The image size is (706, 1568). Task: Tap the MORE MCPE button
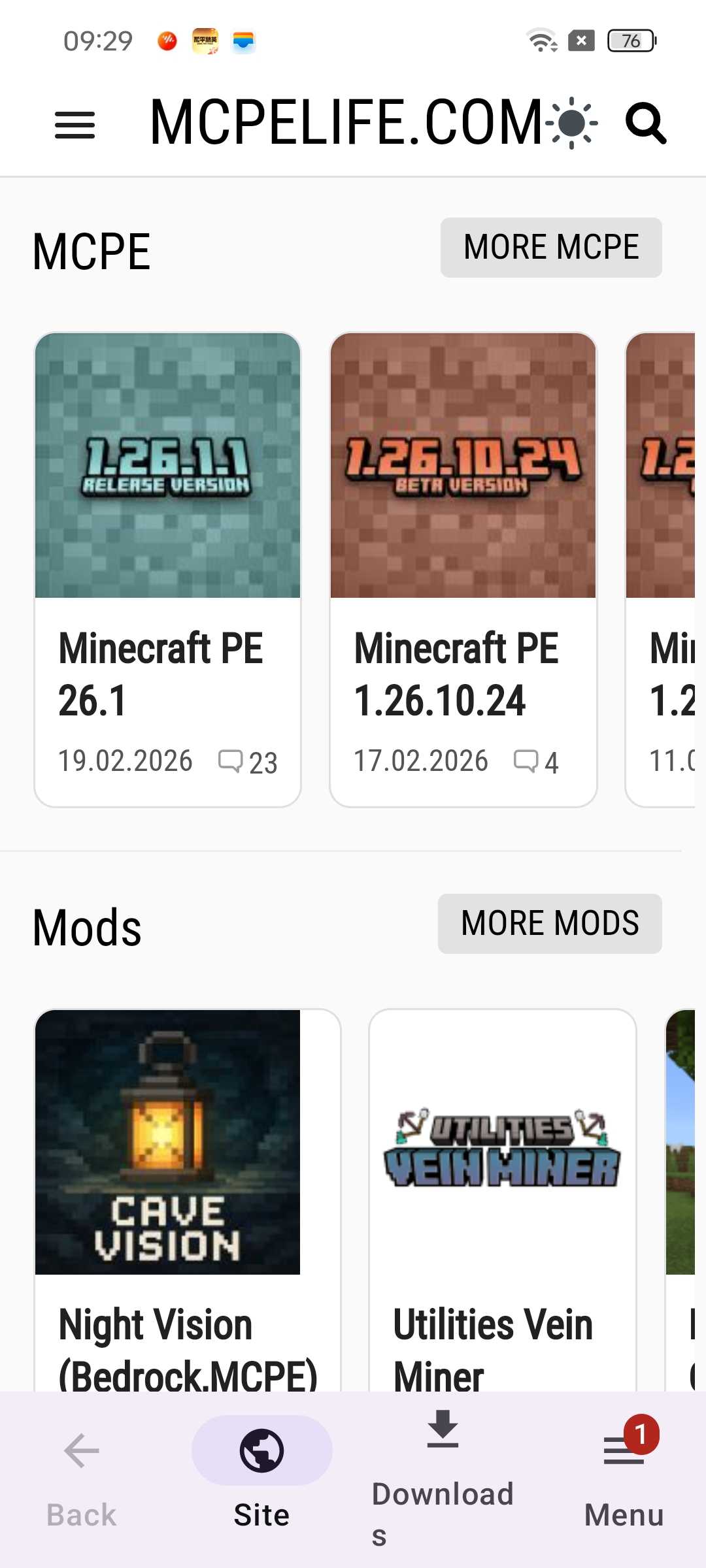point(550,248)
